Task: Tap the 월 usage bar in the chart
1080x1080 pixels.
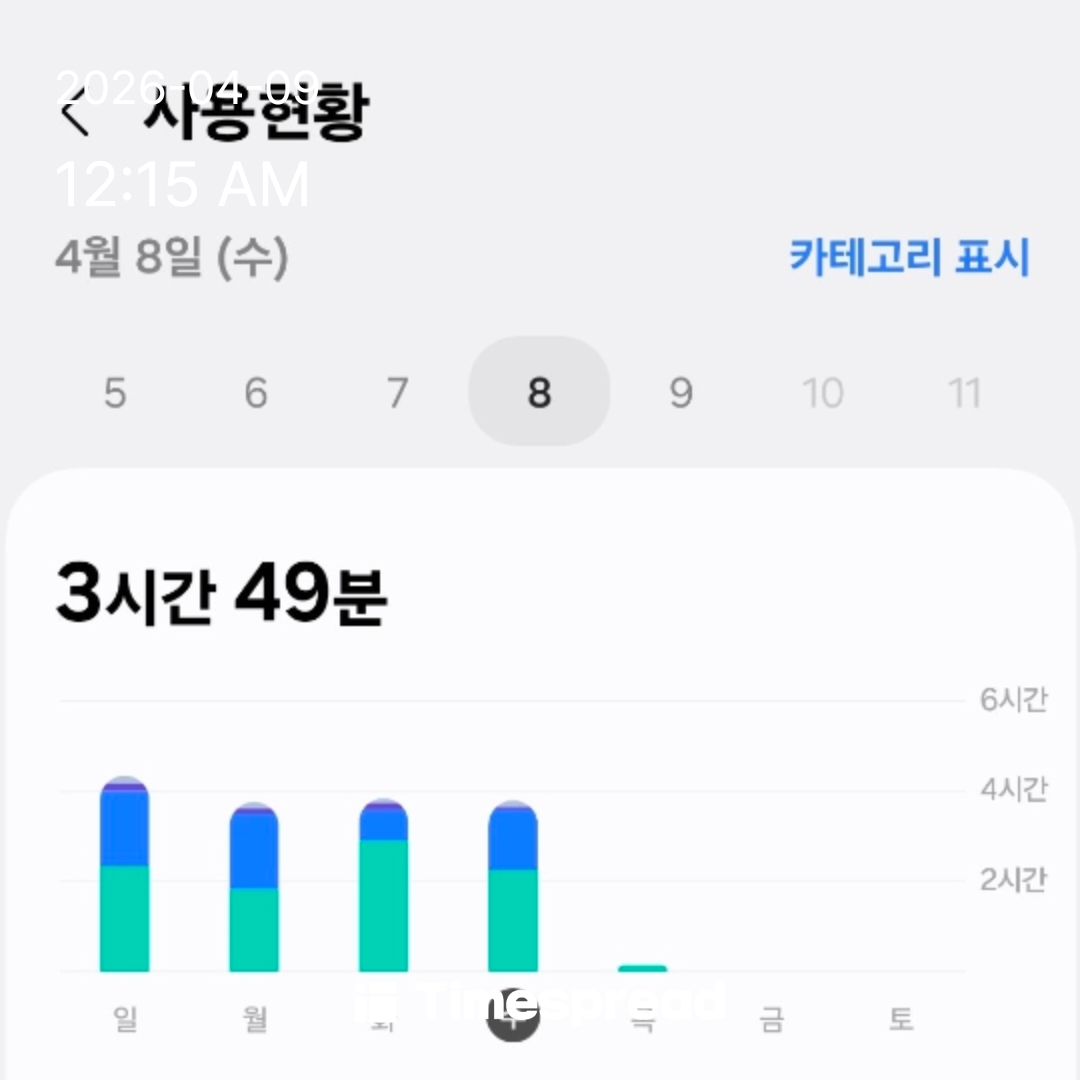Action: [x=254, y=888]
